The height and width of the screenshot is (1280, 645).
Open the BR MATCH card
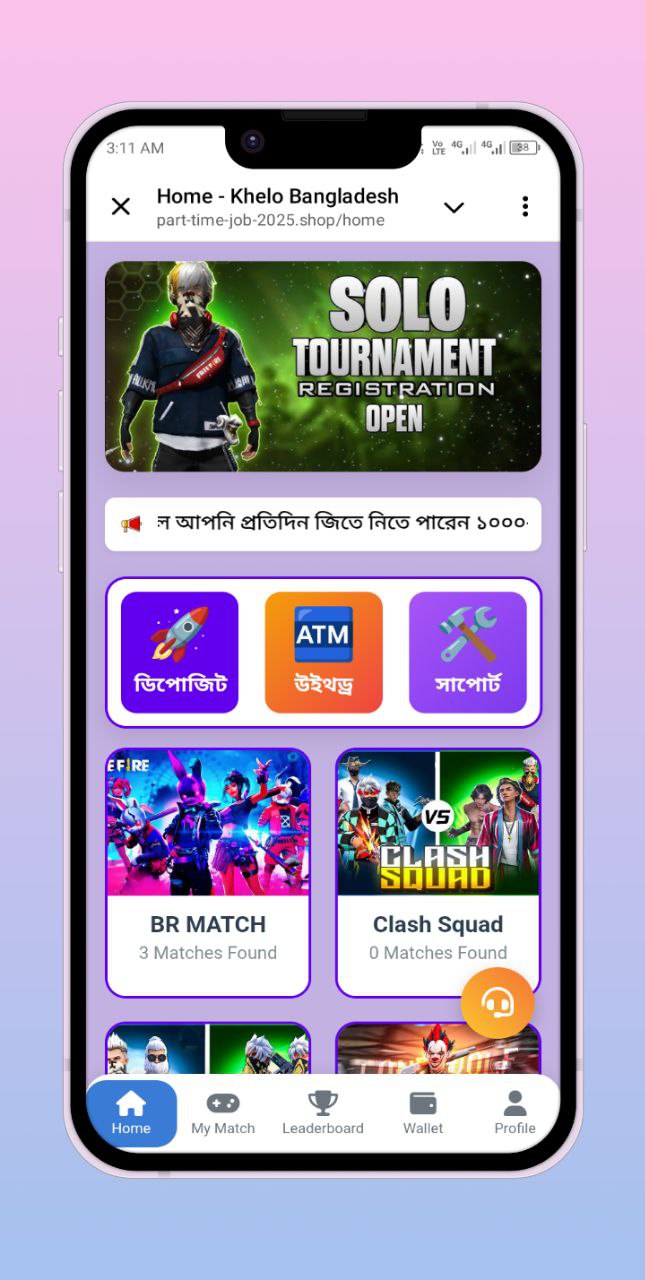pyautogui.click(x=208, y=873)
